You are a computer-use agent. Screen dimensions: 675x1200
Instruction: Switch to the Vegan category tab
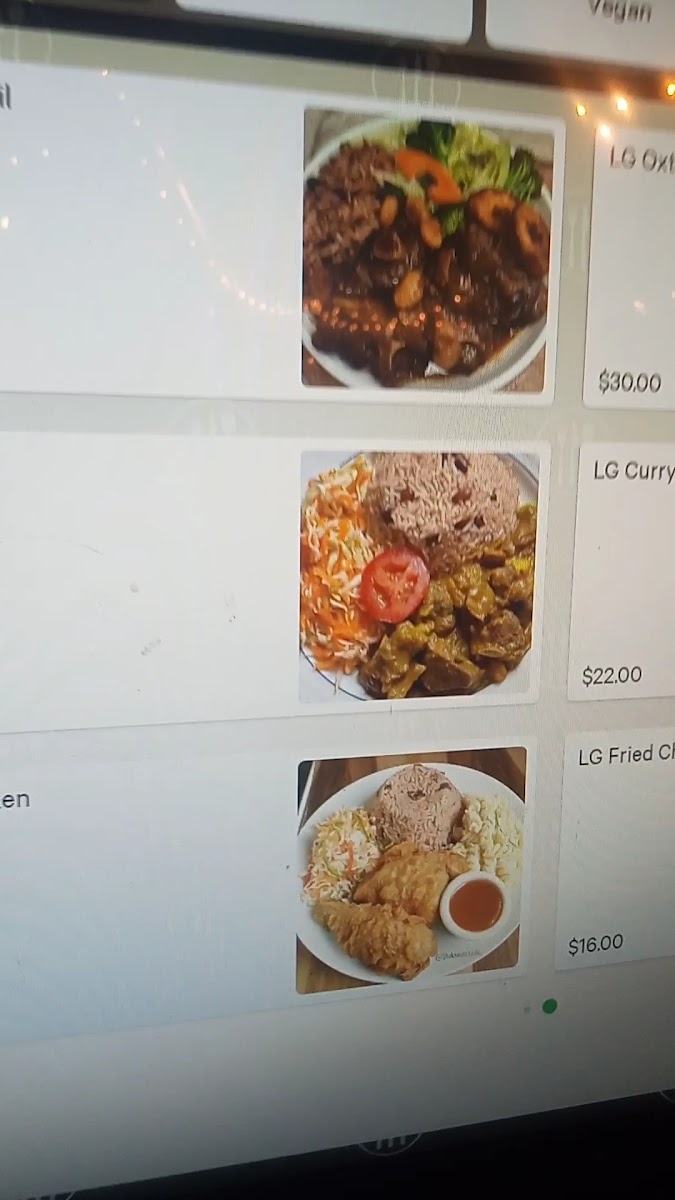[581, 20]
